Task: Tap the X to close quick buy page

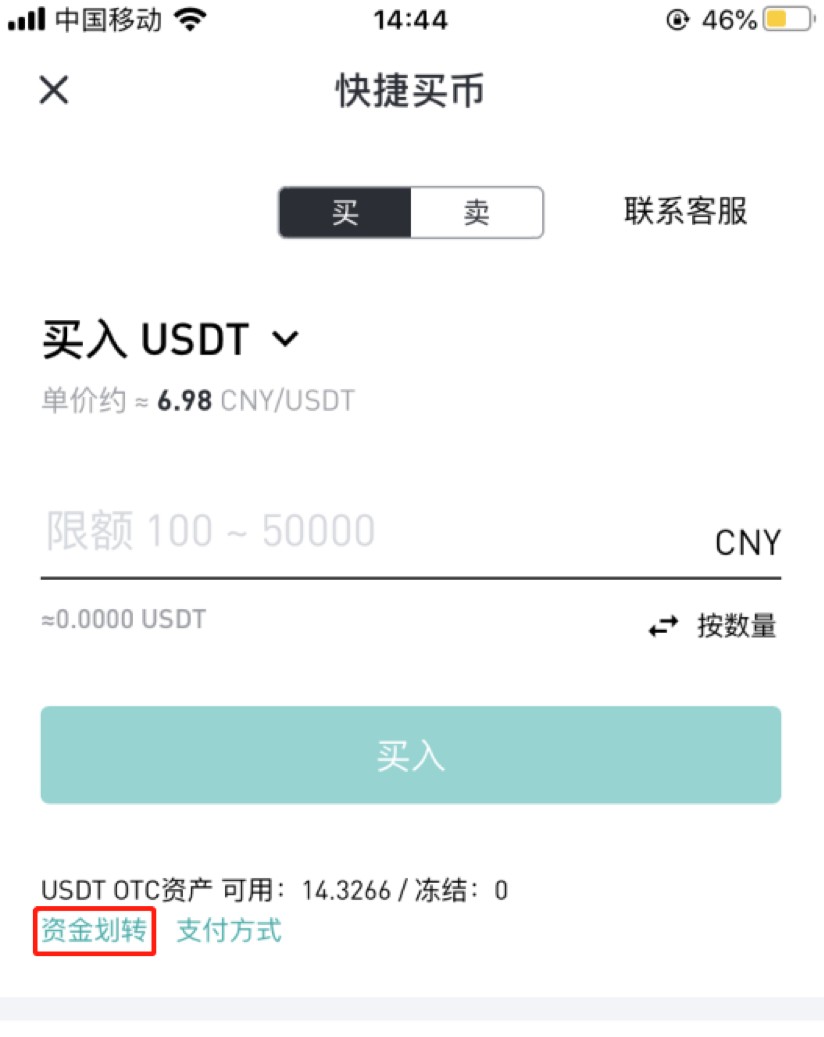Action: (x=53, y=91)
